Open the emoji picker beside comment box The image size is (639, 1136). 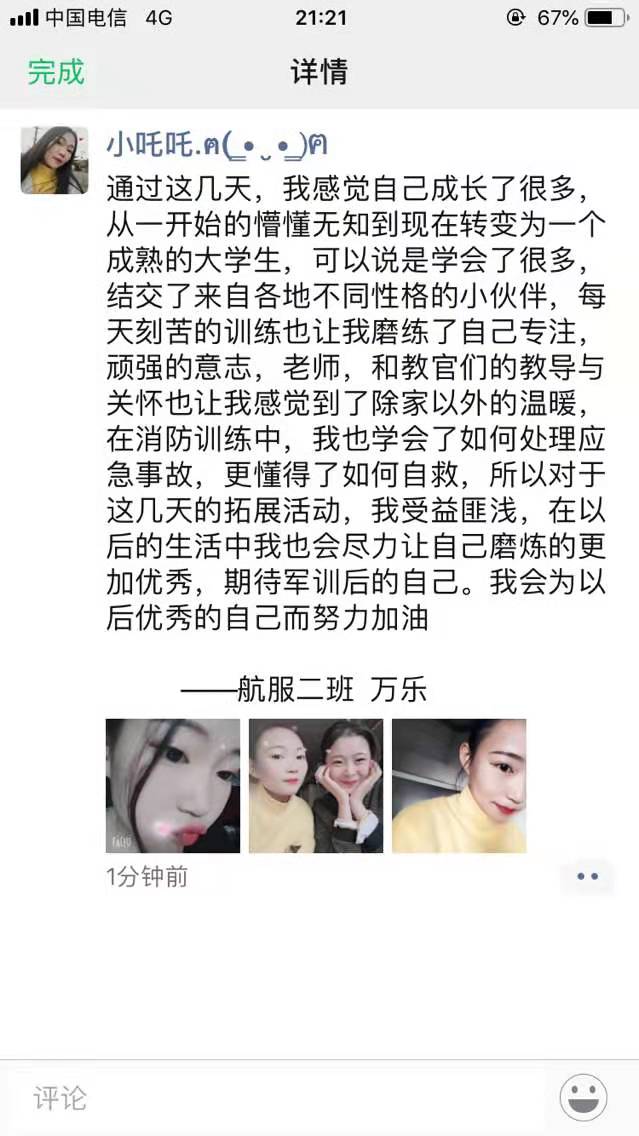coord(583,1098)
